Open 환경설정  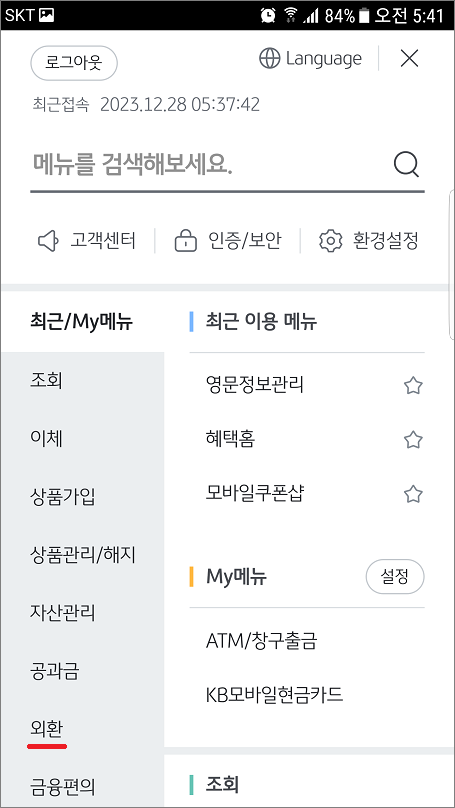[368, 241]
